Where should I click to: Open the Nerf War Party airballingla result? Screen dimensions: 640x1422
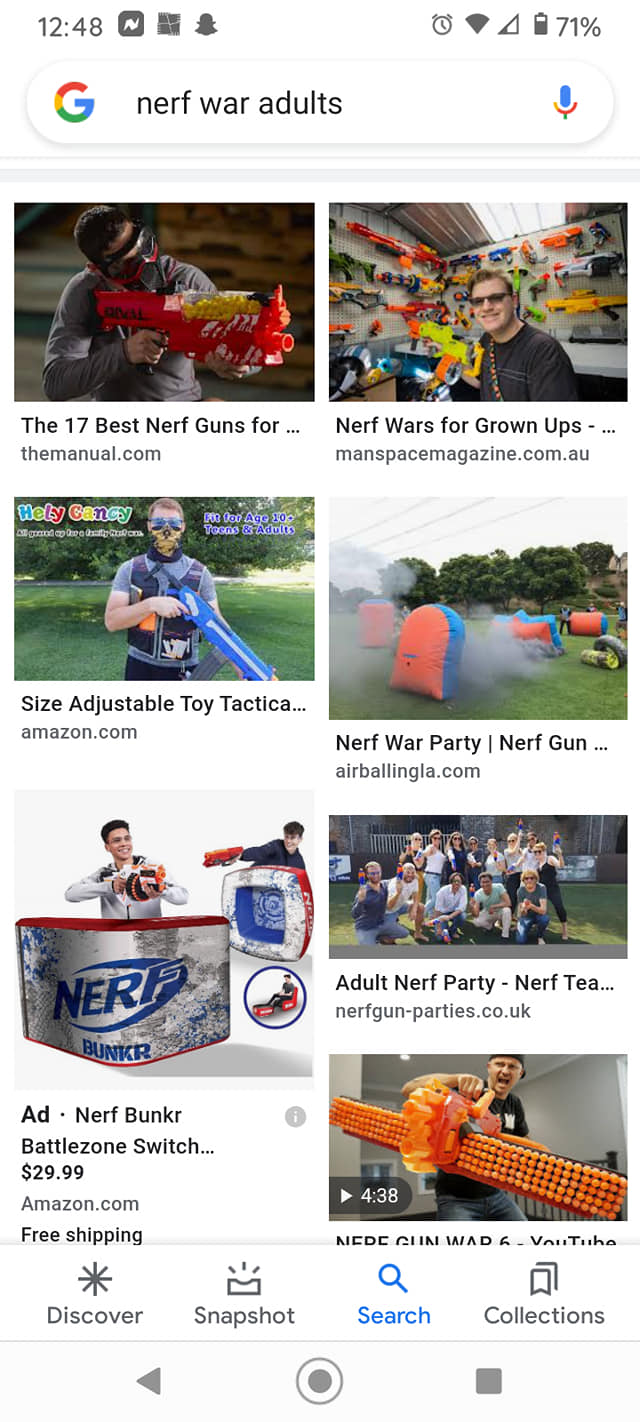pos(478,608)
